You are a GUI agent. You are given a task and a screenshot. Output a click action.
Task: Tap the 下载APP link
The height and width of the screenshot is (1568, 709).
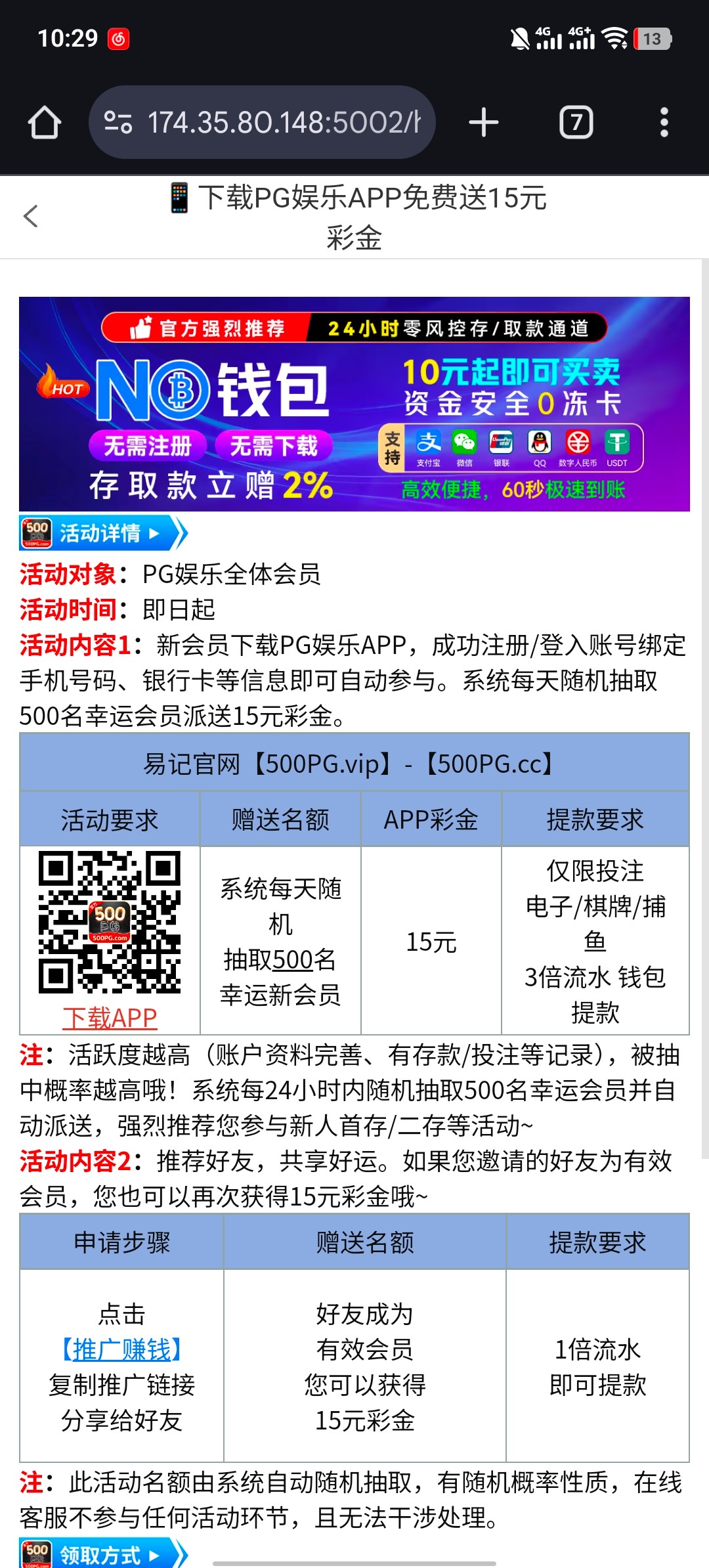click(110, 1018)
